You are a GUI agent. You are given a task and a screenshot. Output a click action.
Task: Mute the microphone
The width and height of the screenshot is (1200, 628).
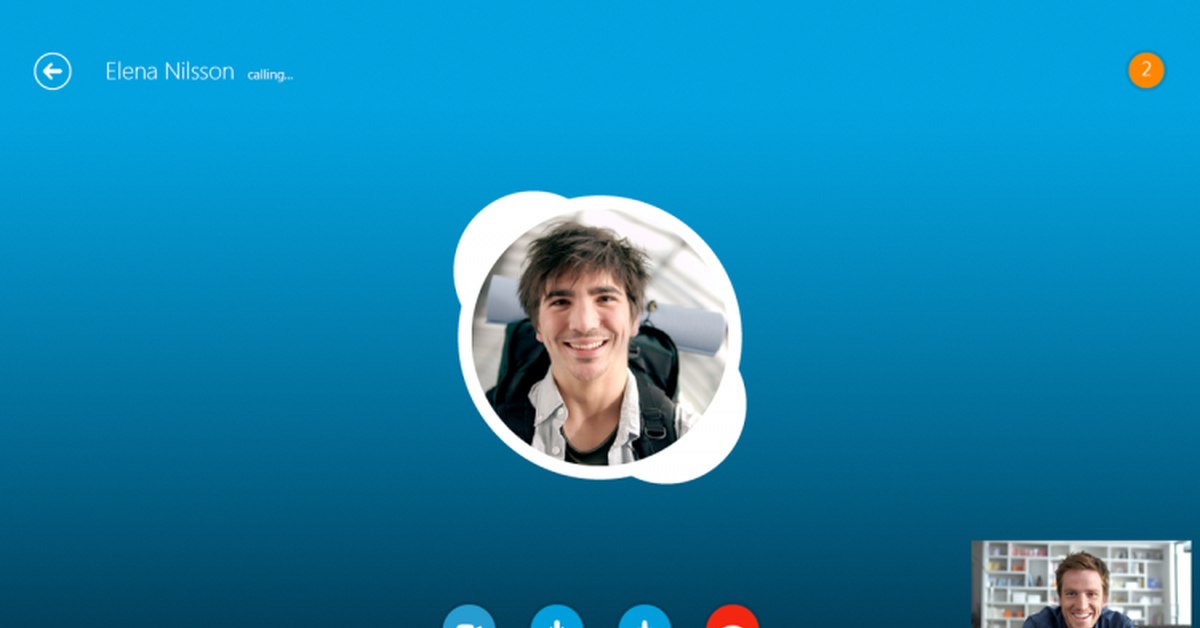pos(557,620)
